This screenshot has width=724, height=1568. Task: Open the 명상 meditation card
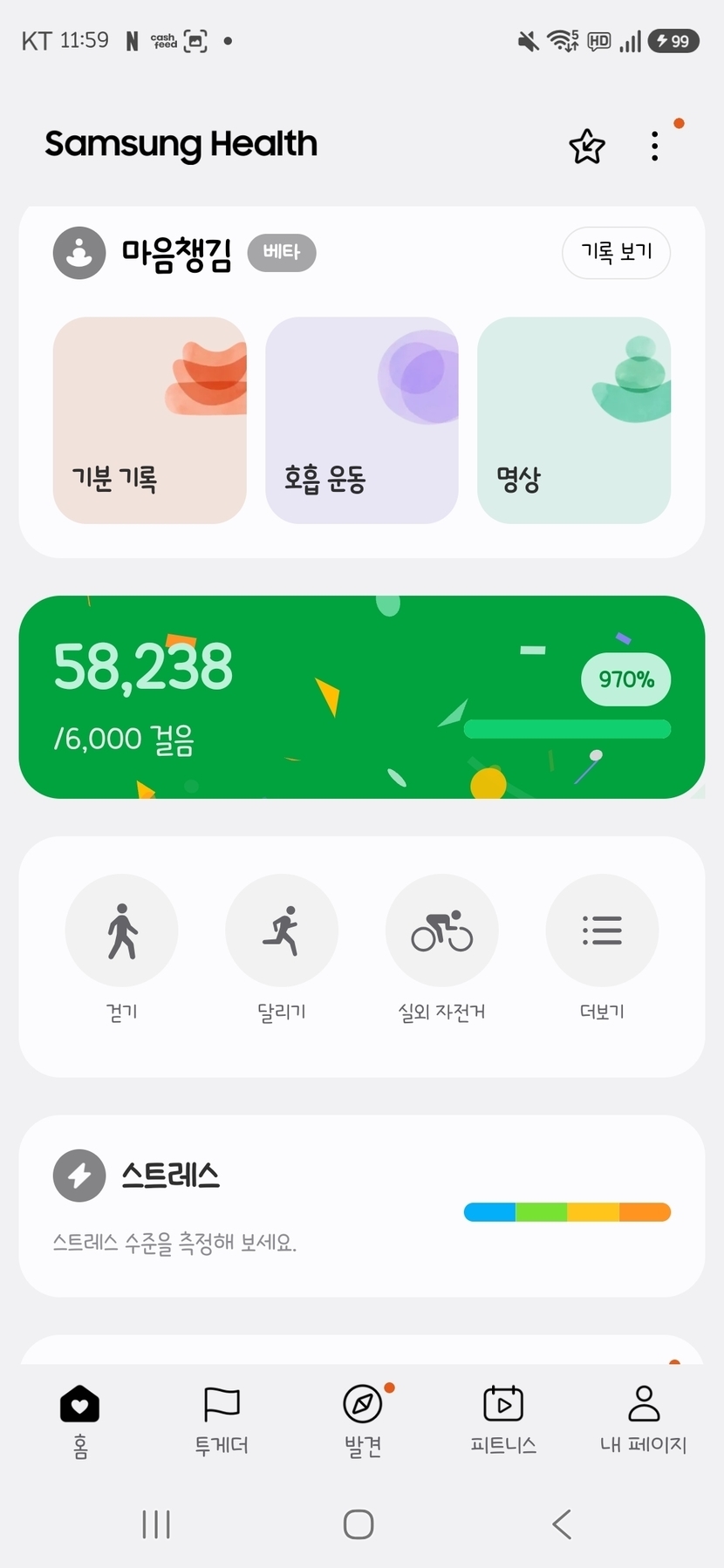pyautogui.click(x=573, y=420)
